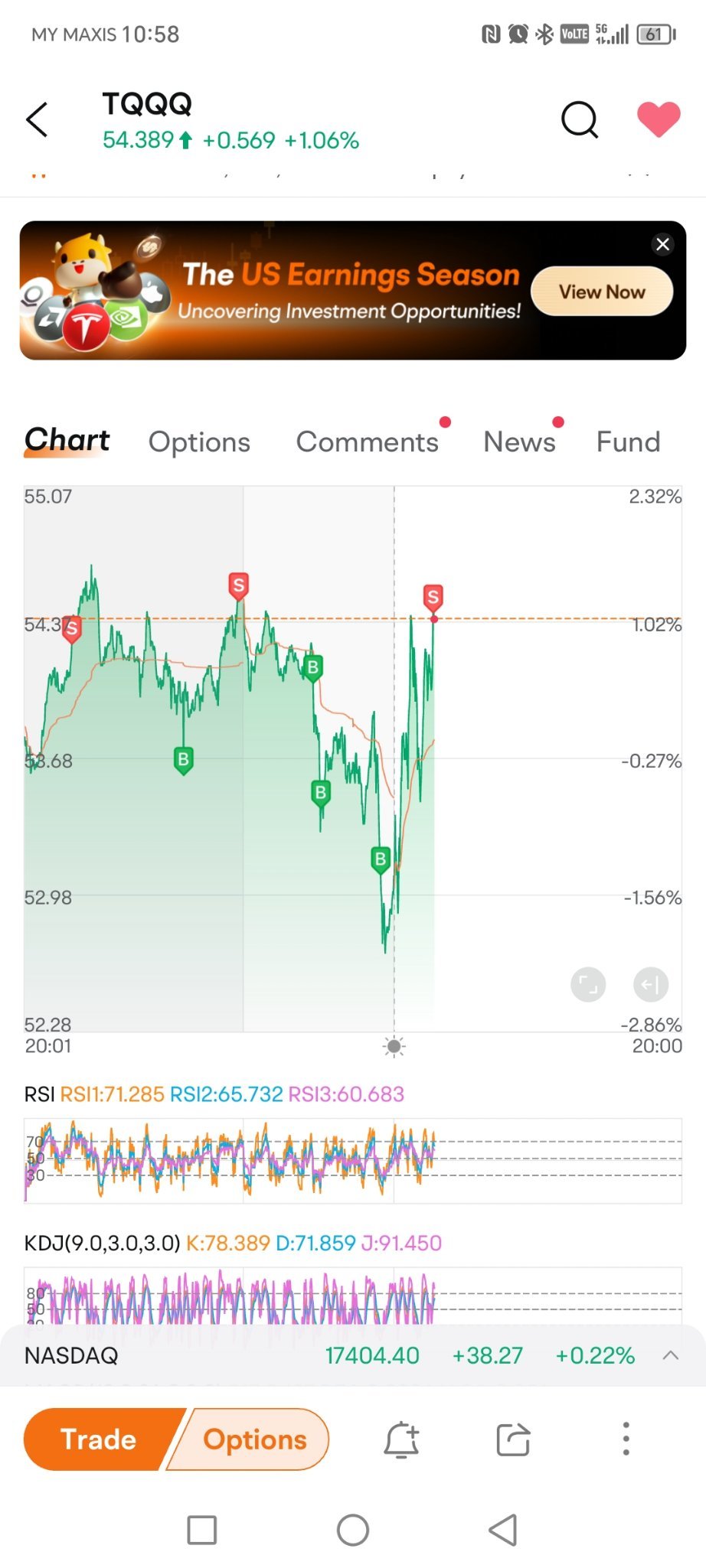
Task: Open the search magnifier icon
Action: point(580,119)
